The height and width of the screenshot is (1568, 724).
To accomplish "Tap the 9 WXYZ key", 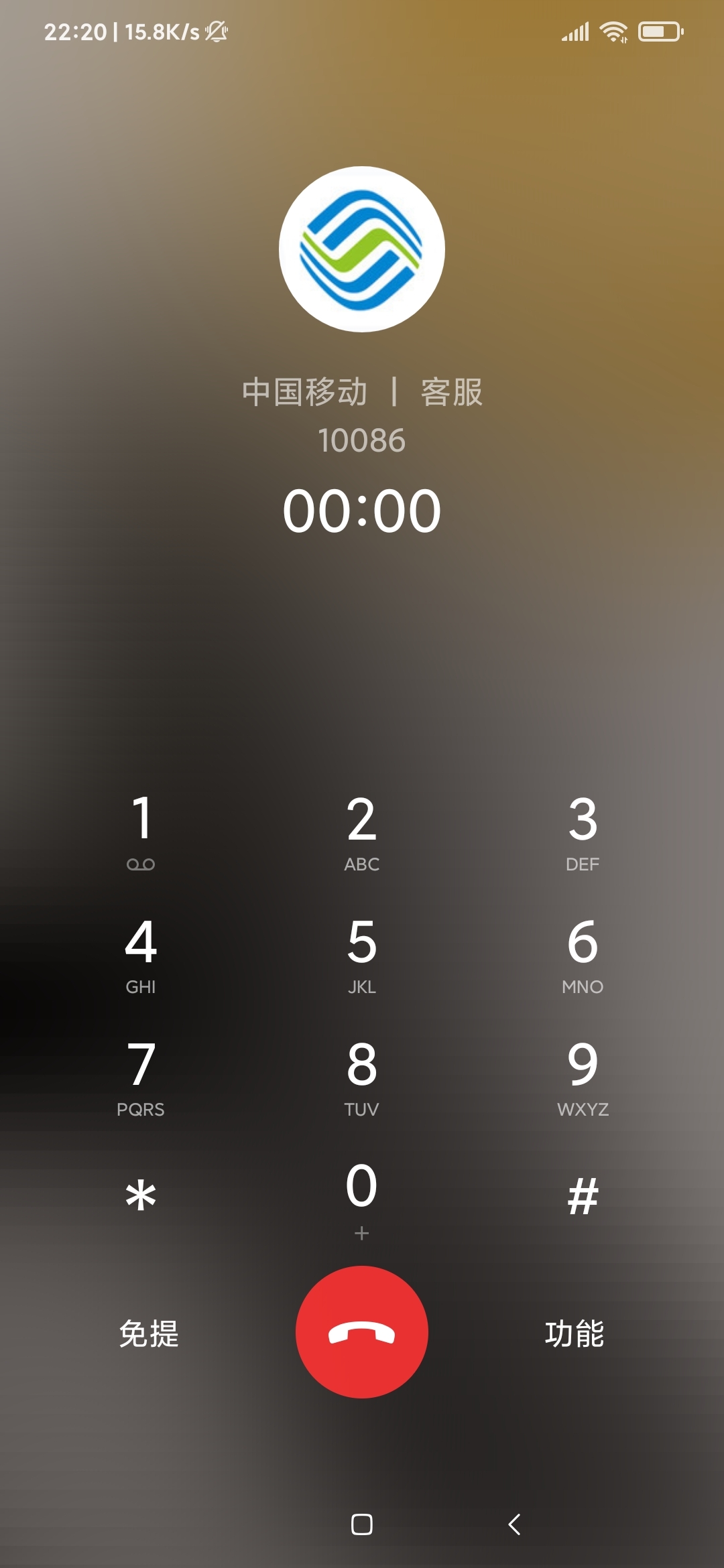I will point(583,1077).
